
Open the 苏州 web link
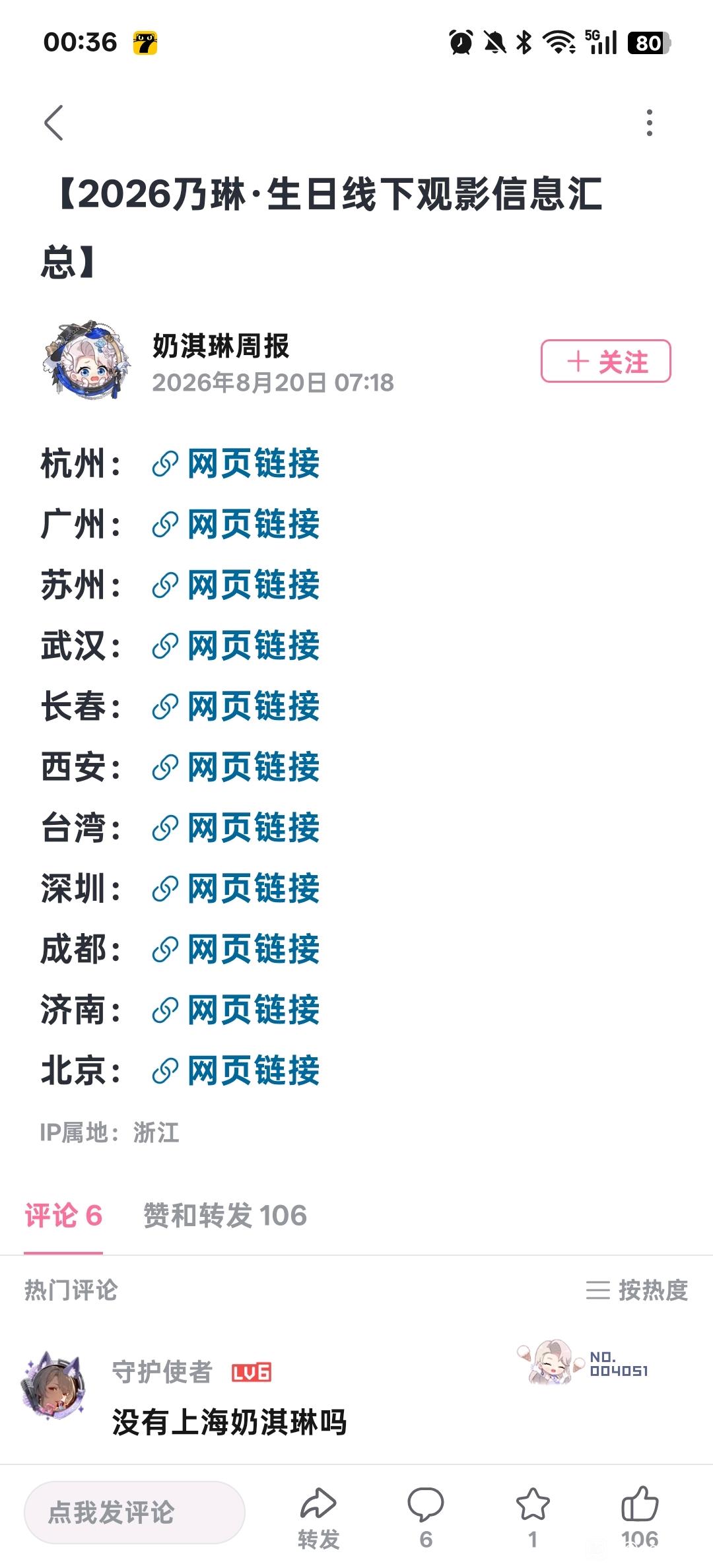[x=236, y=585]
